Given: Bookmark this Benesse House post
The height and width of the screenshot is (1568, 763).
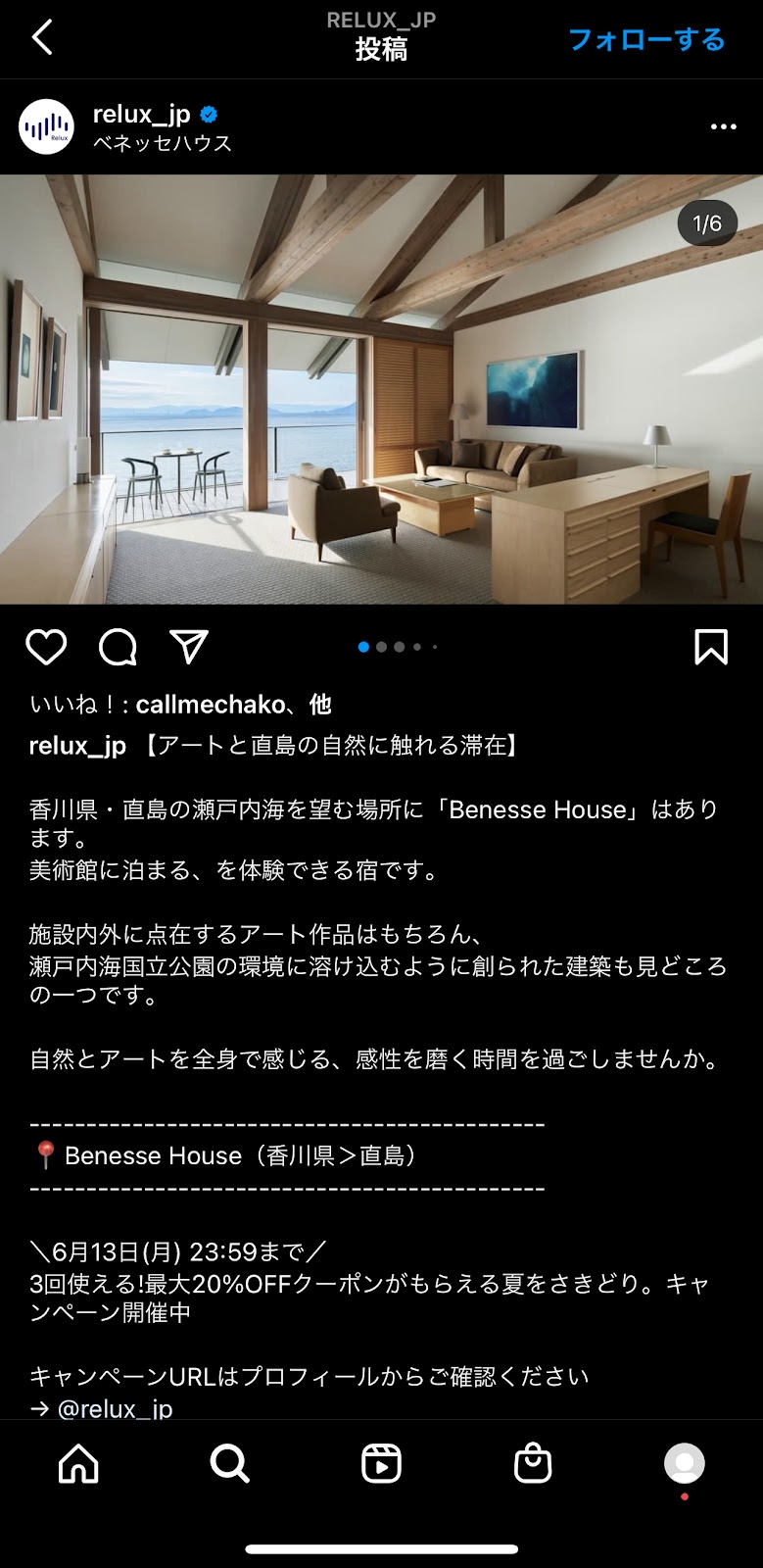Looking at the screenshot, I should [711, 647].
